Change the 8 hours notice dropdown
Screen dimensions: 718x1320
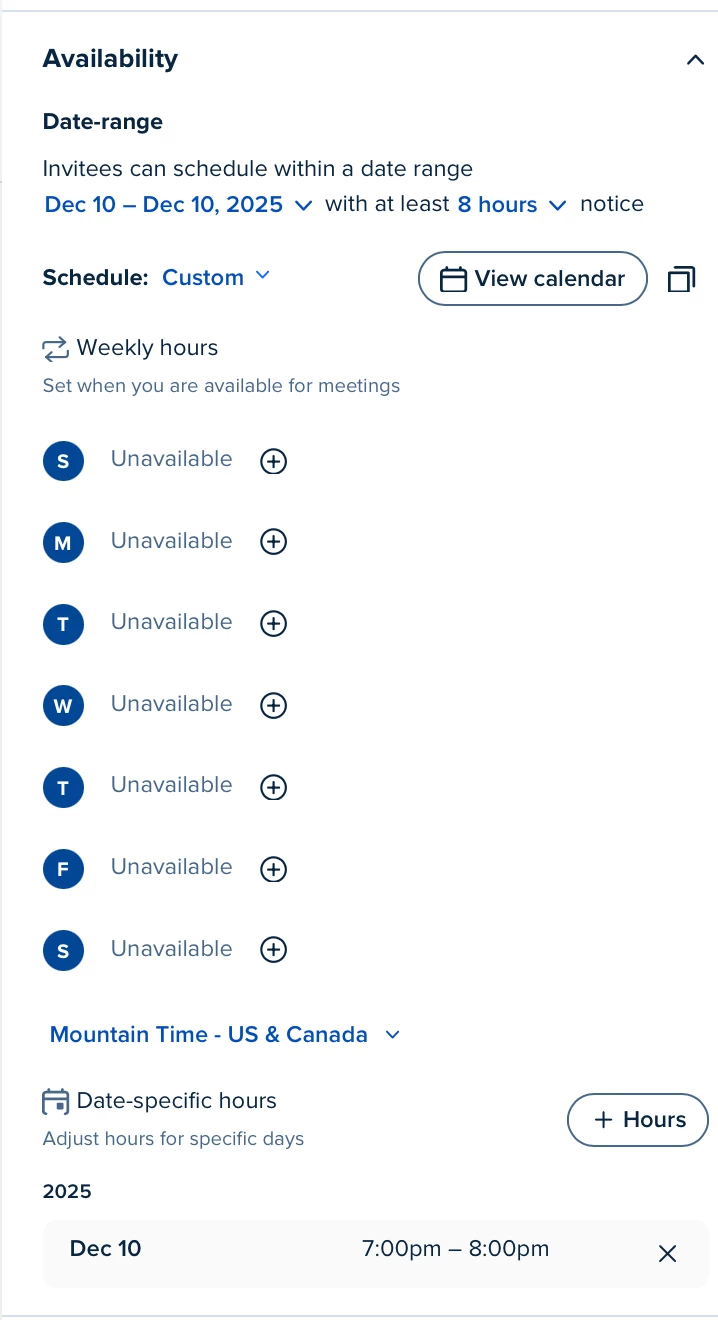(x=512, y=205)
